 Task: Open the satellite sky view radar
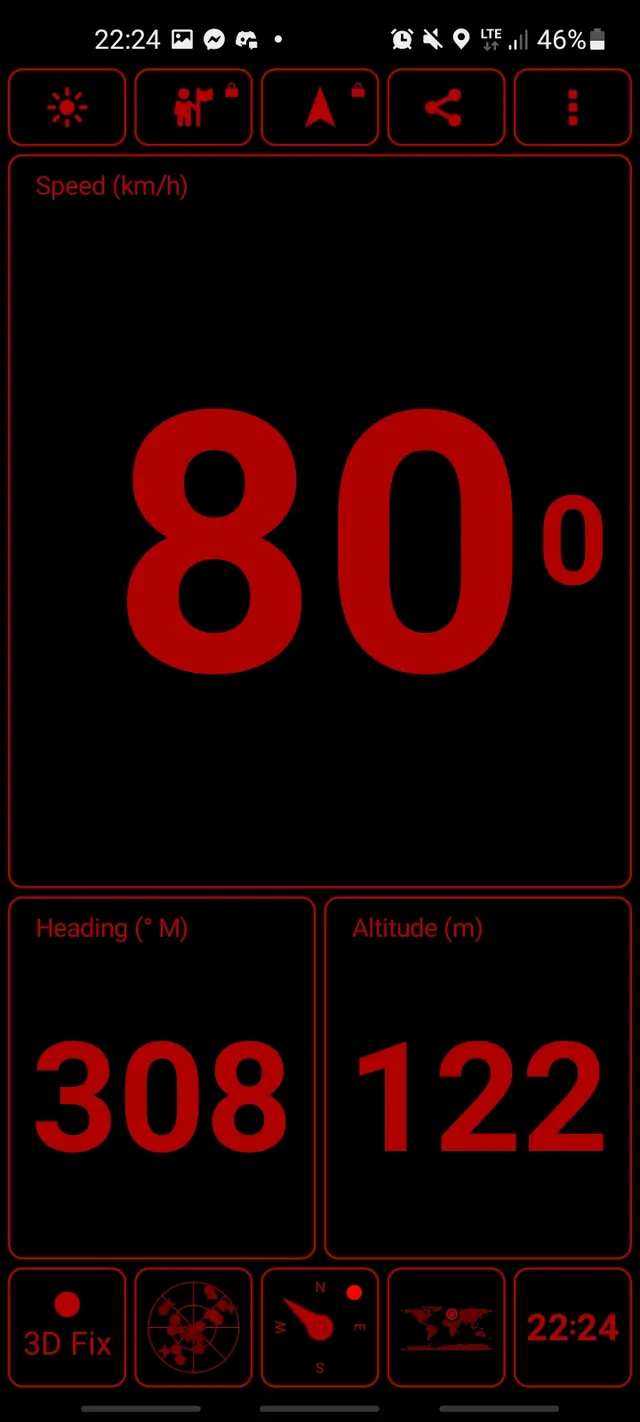(x=194, y=1327)
